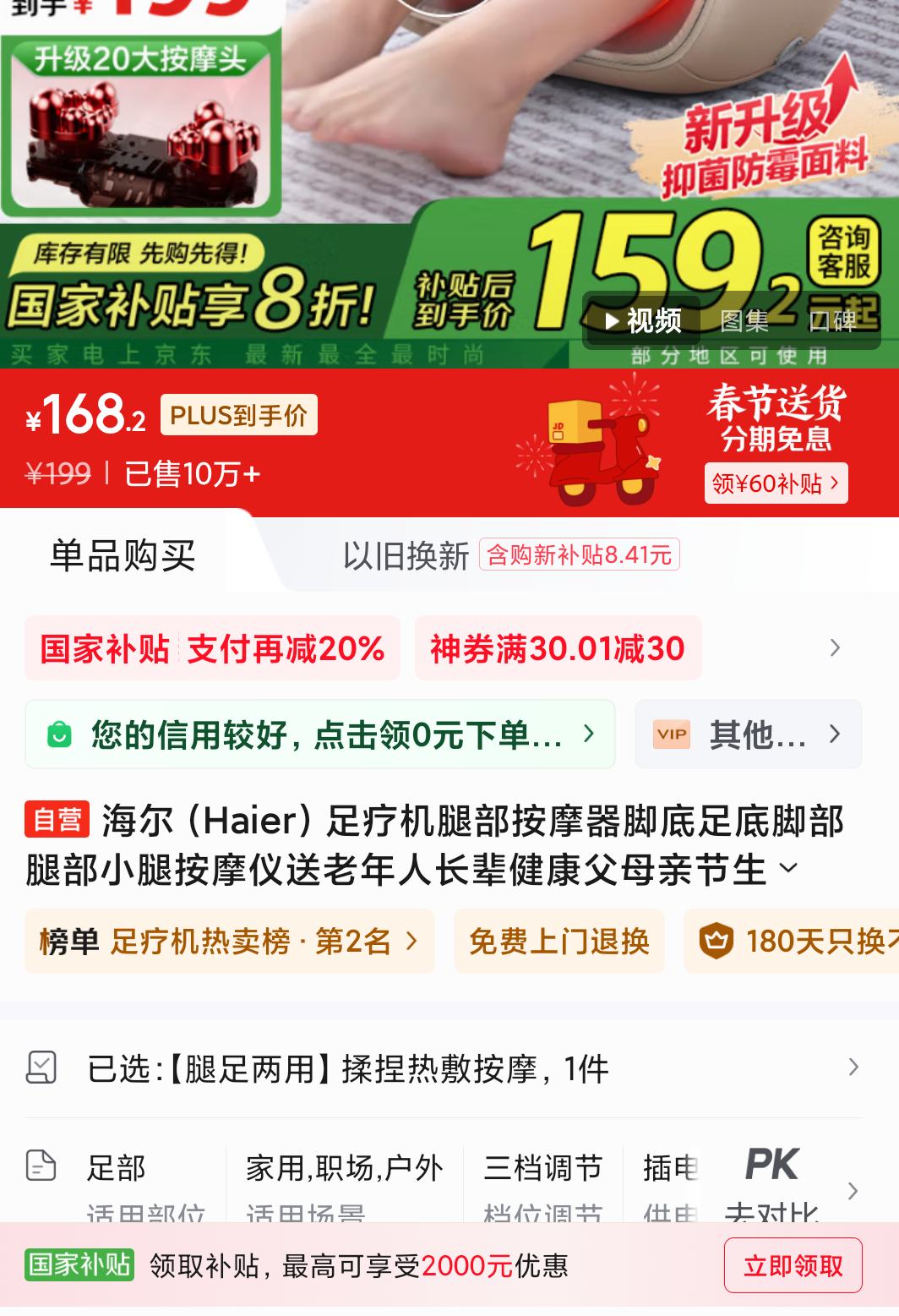
Task: Switch to the 视频 media tab
Action: [x=644, y=321]
